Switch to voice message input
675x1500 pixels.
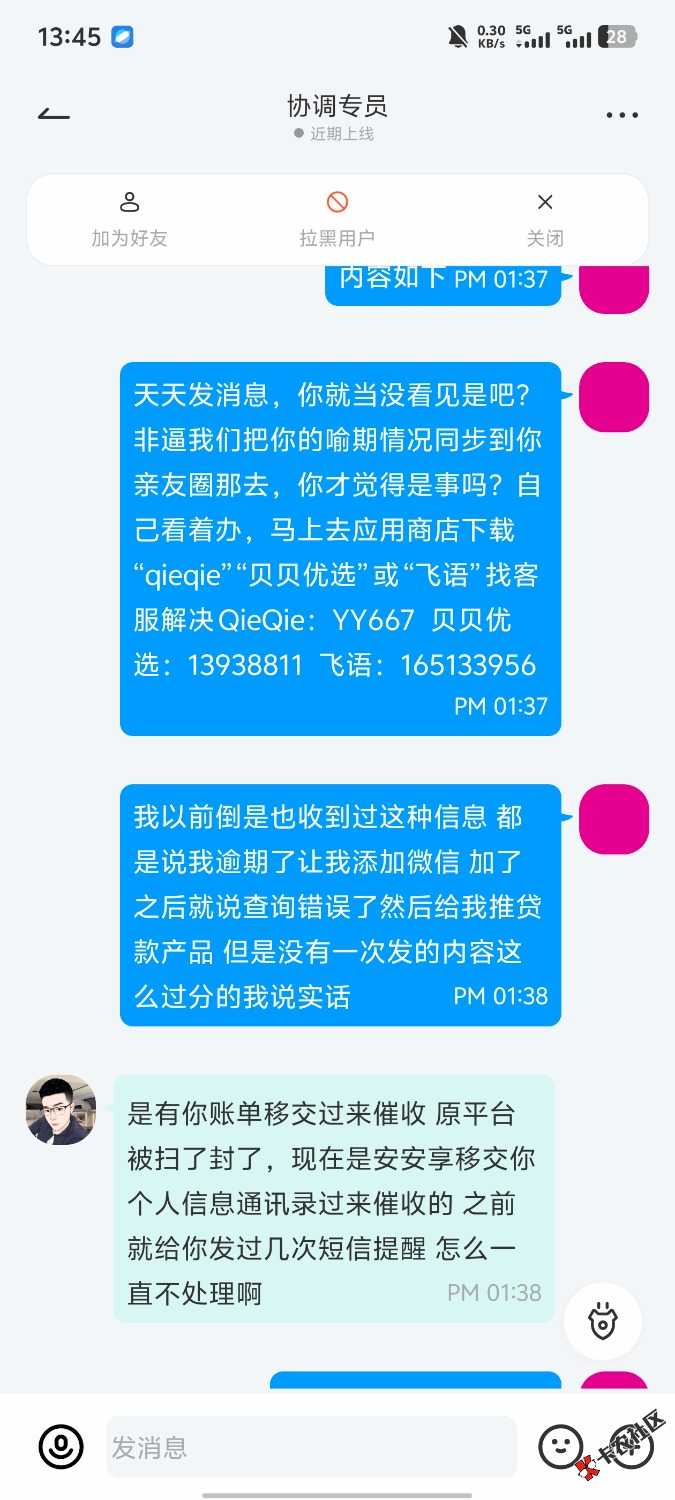point(61,1446)
